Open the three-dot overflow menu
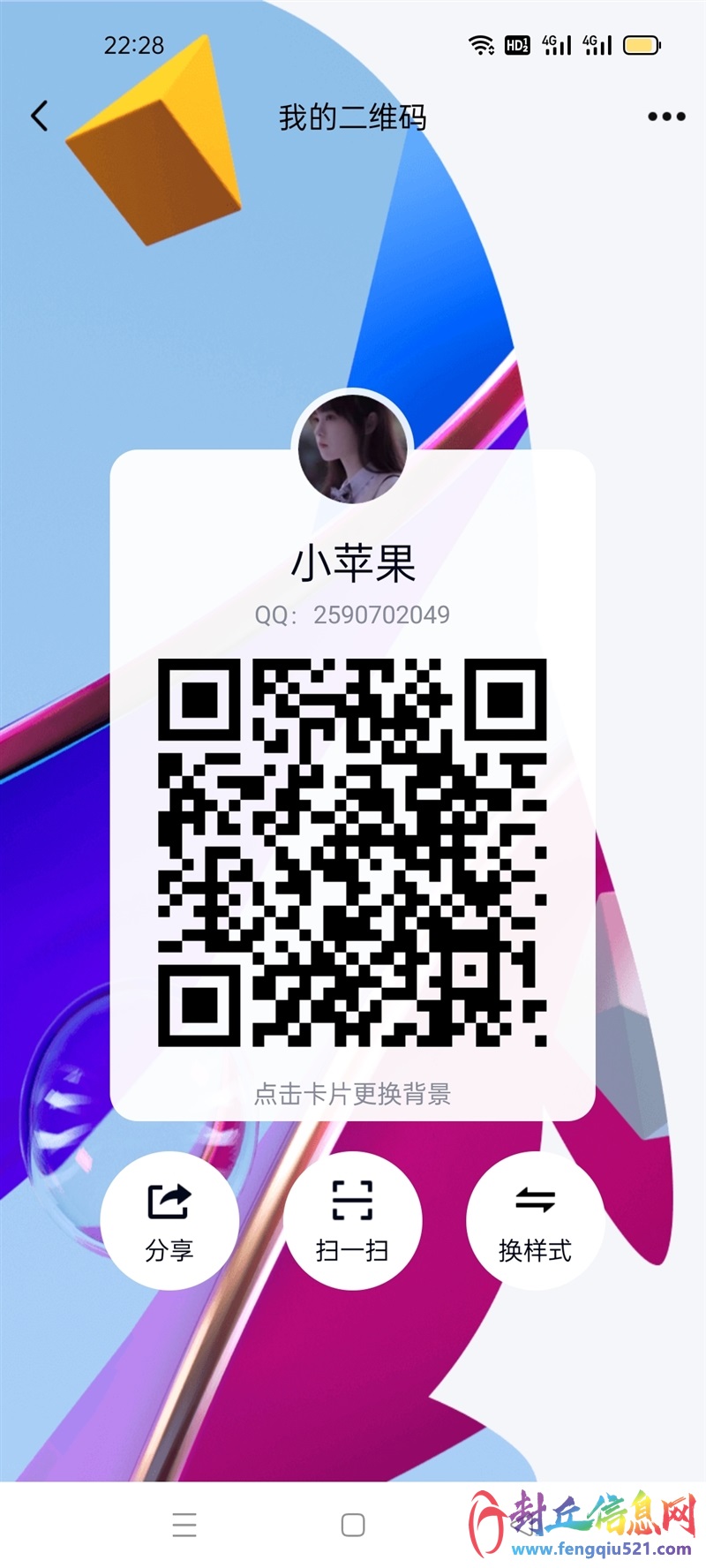Screen dimensions: 706x1568 pos(666,117)
